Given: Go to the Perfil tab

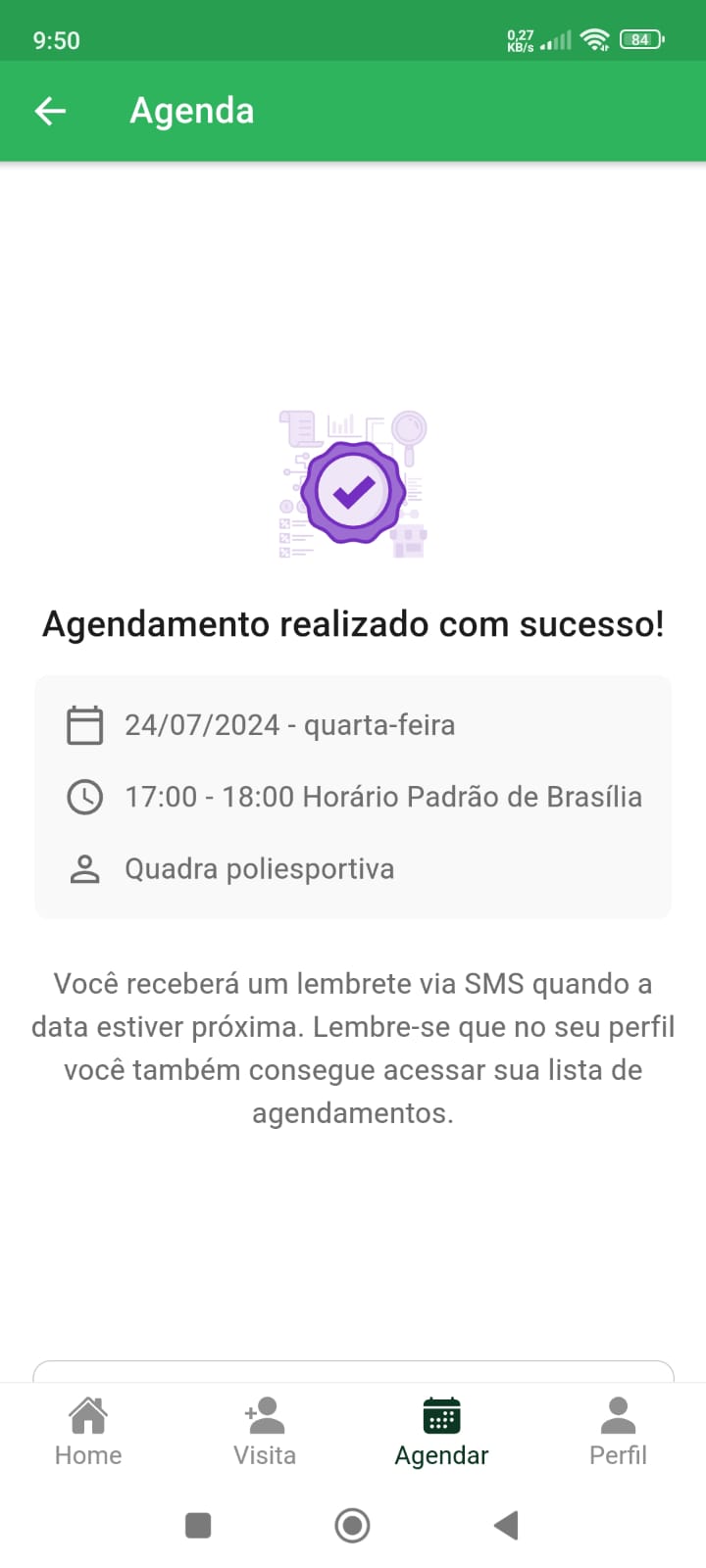Looking at the screenshot, I should click(x=618, y=1432).
